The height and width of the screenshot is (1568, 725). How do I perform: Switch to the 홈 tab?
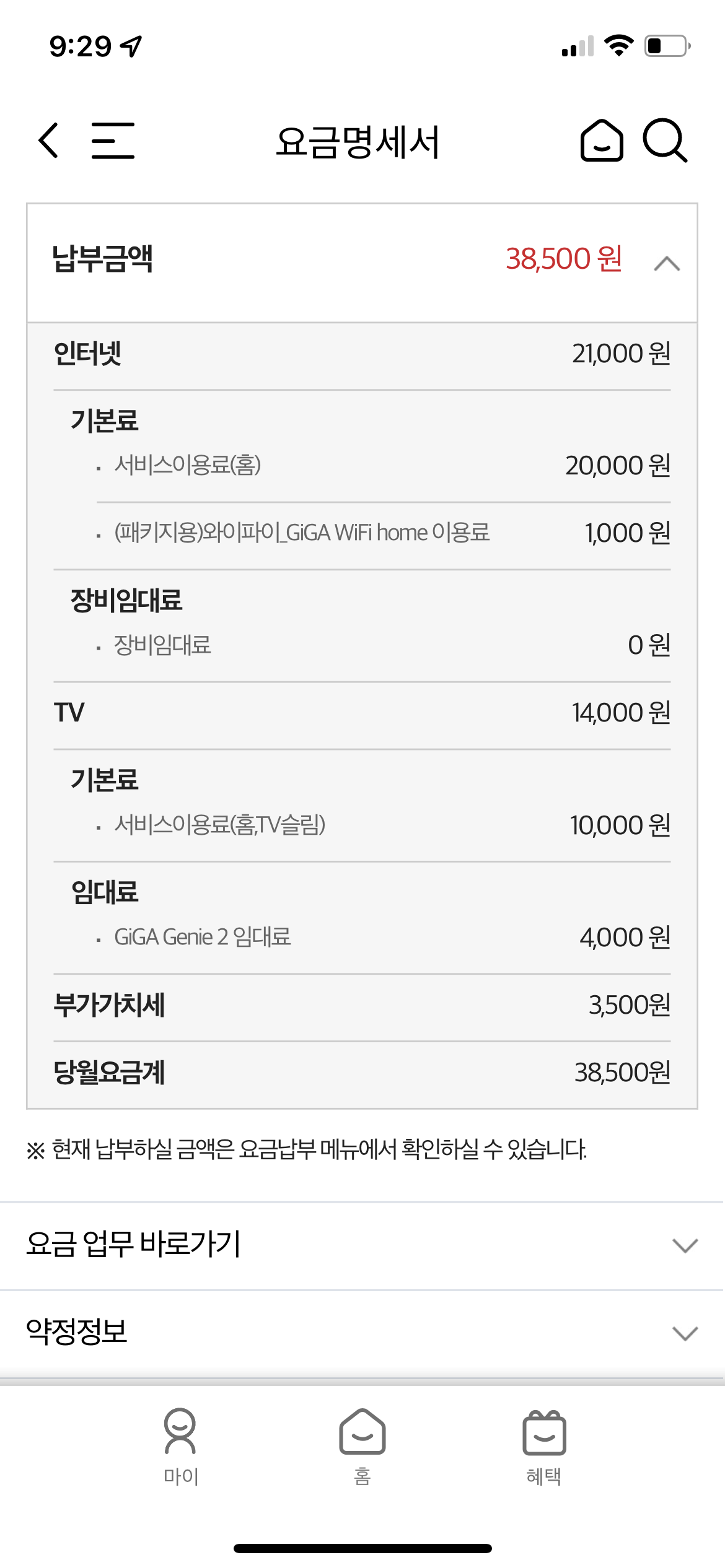coord(362,1447)
